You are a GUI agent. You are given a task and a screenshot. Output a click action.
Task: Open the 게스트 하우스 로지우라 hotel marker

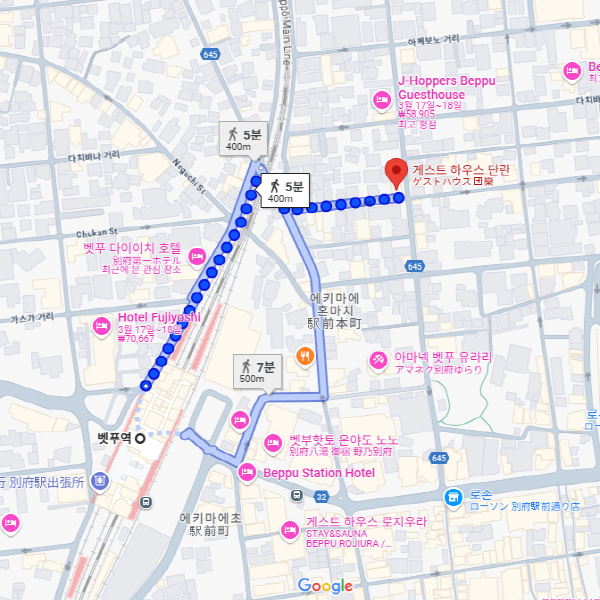(x=290, y=529)
